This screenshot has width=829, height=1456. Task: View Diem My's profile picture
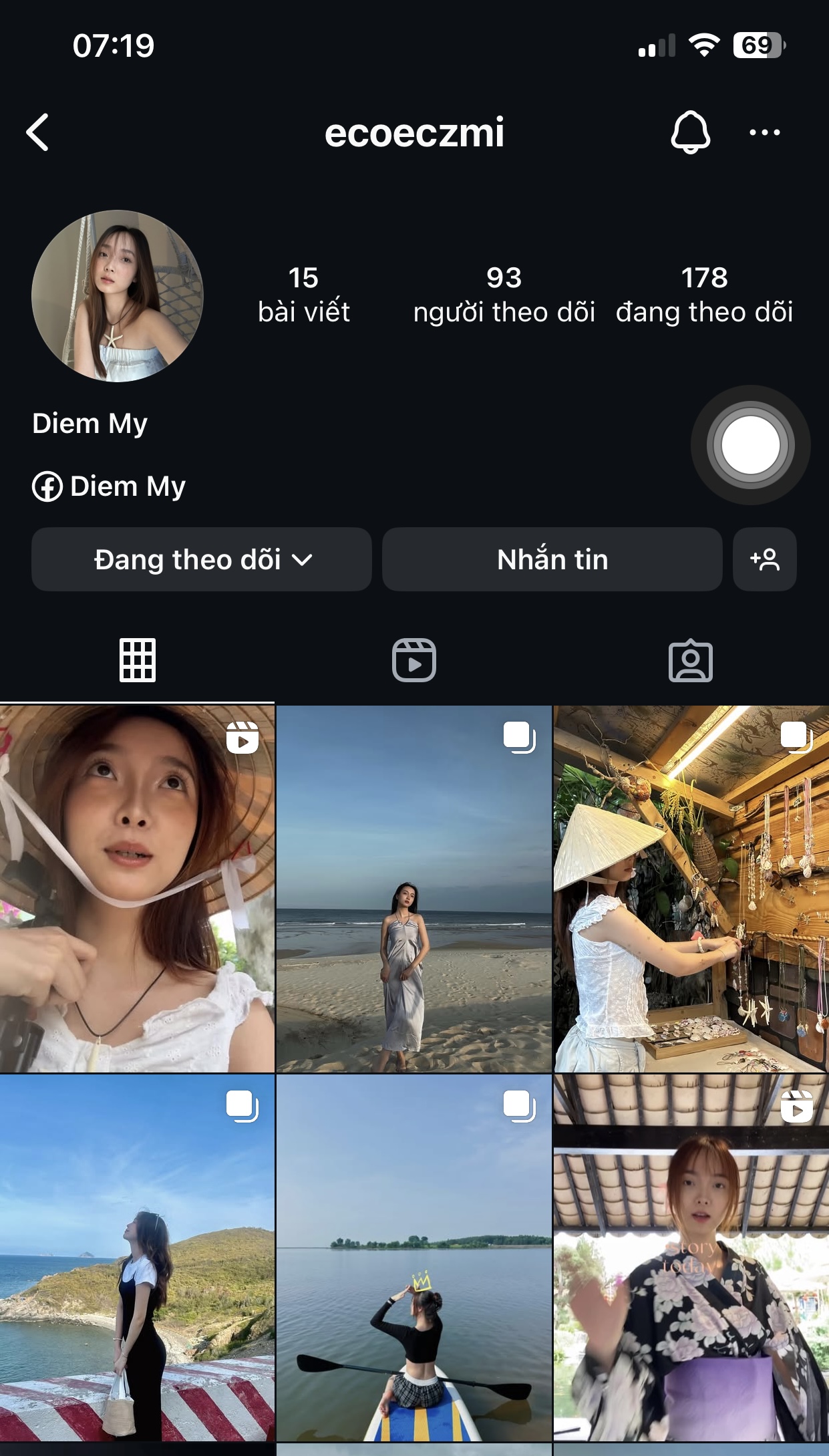point(118,296)
